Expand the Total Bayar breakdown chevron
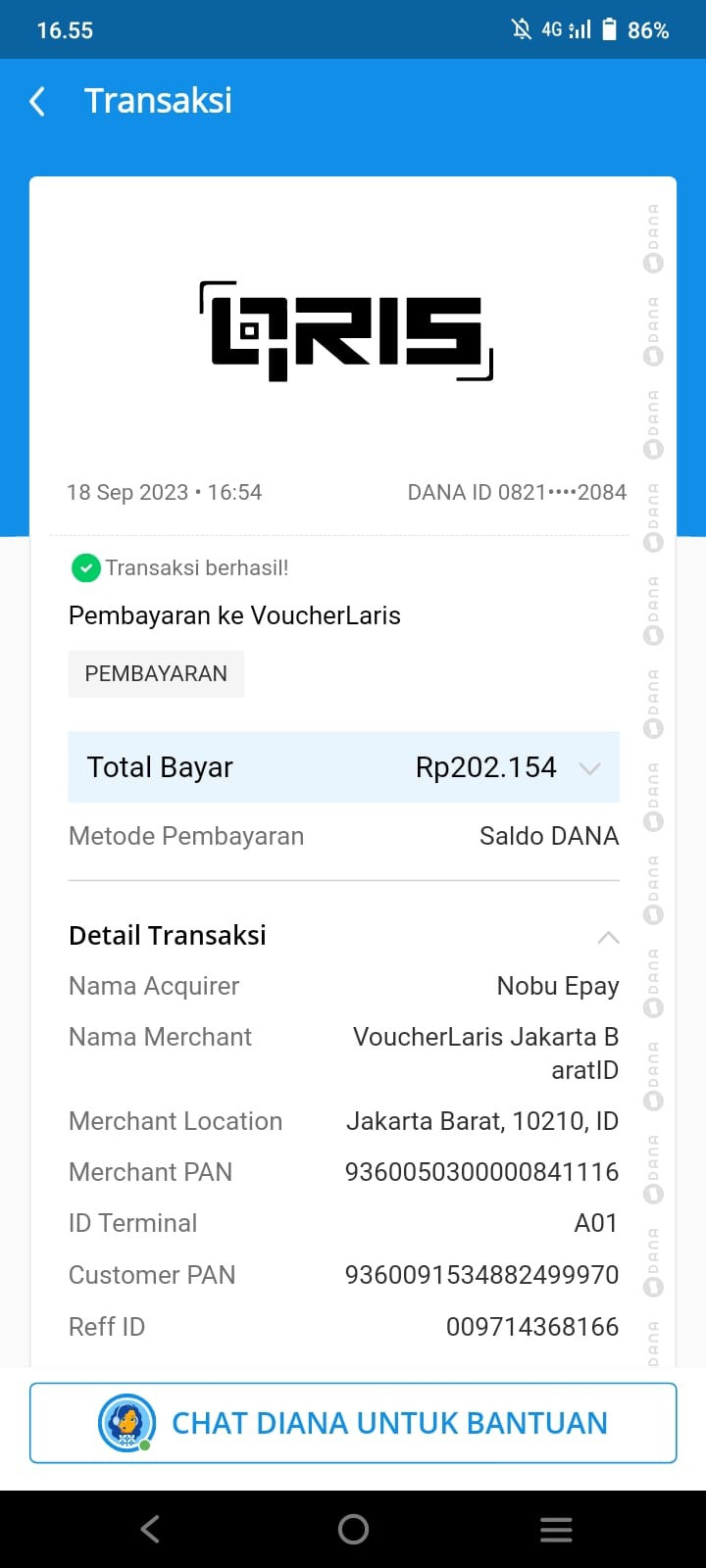706x1568 pixels. (x=589, y=768)
